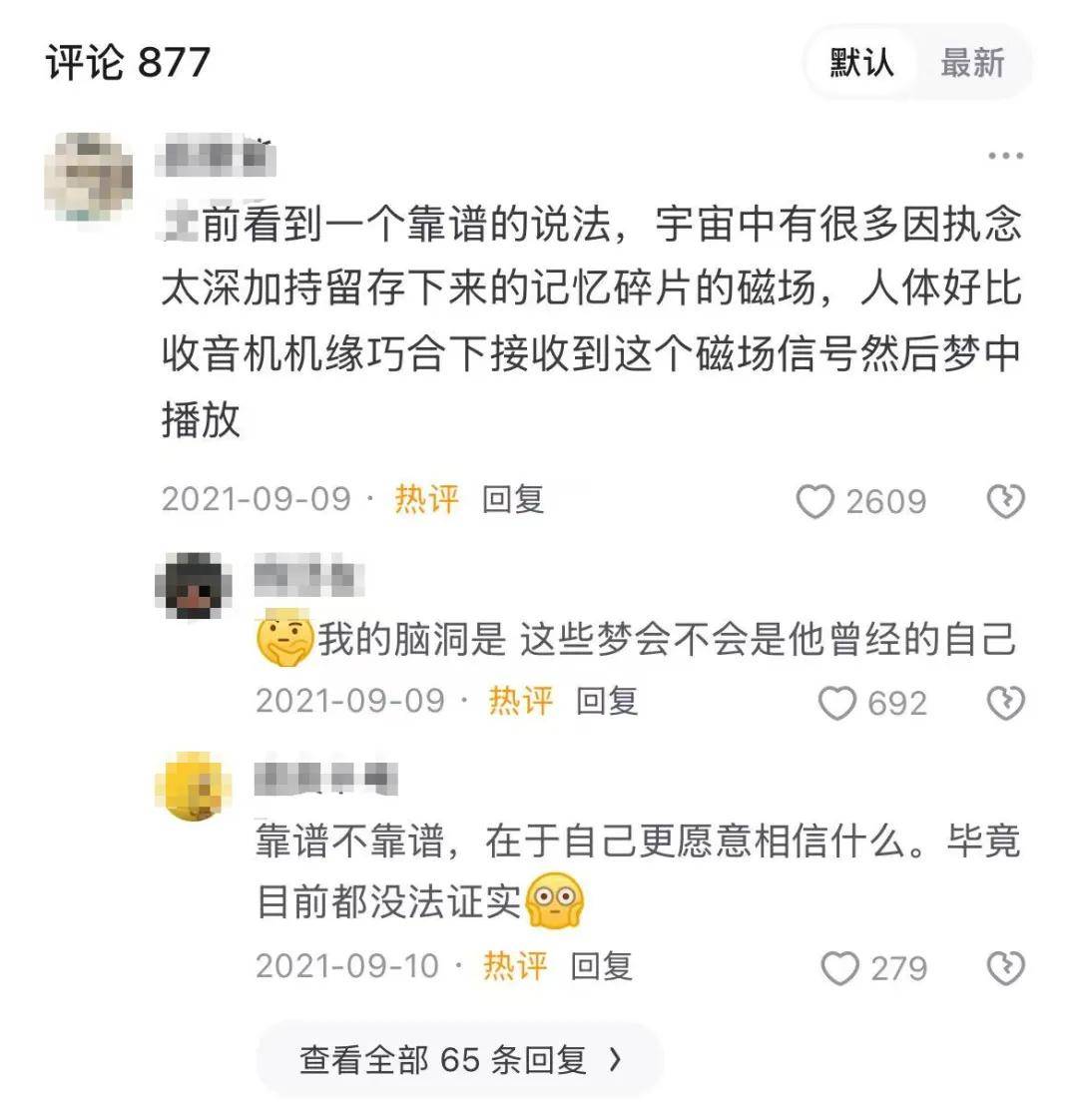This screenshot has height=1120, width=1078.
Task: Open the third commenter's yellow avatar
Action: coord(192,788)
